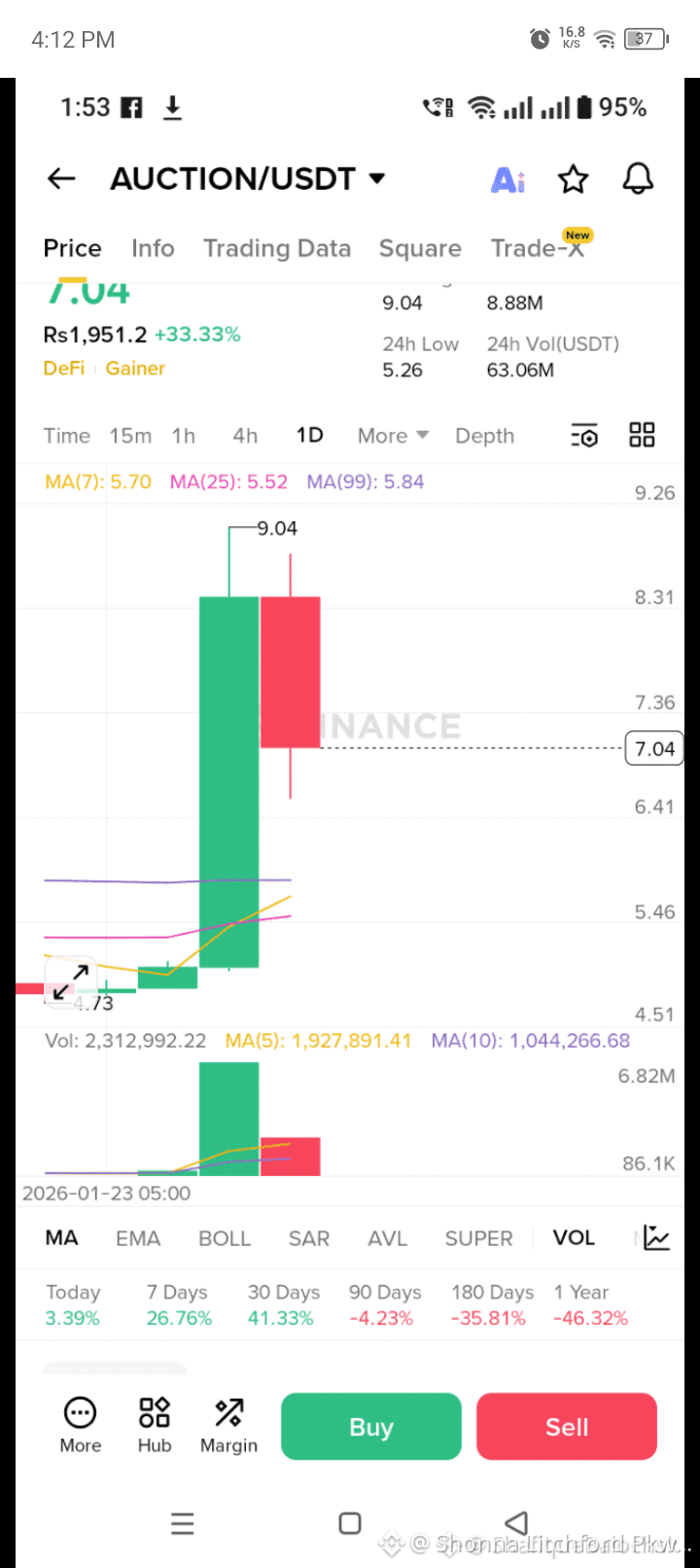
Task: Open the chart settings icon
Action: click(584, 436)
